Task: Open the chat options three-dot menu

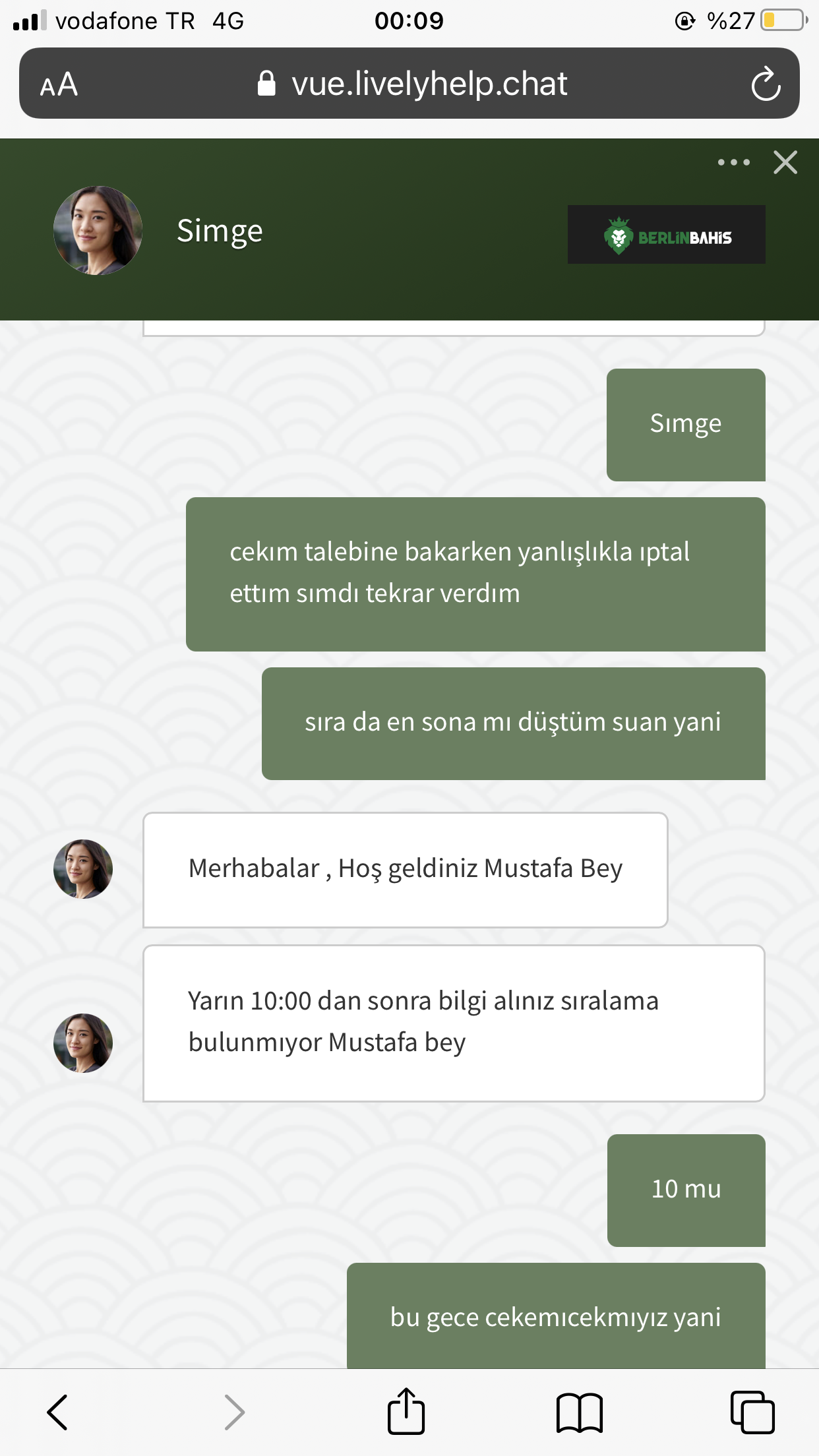Action: [x=733, y=162]
